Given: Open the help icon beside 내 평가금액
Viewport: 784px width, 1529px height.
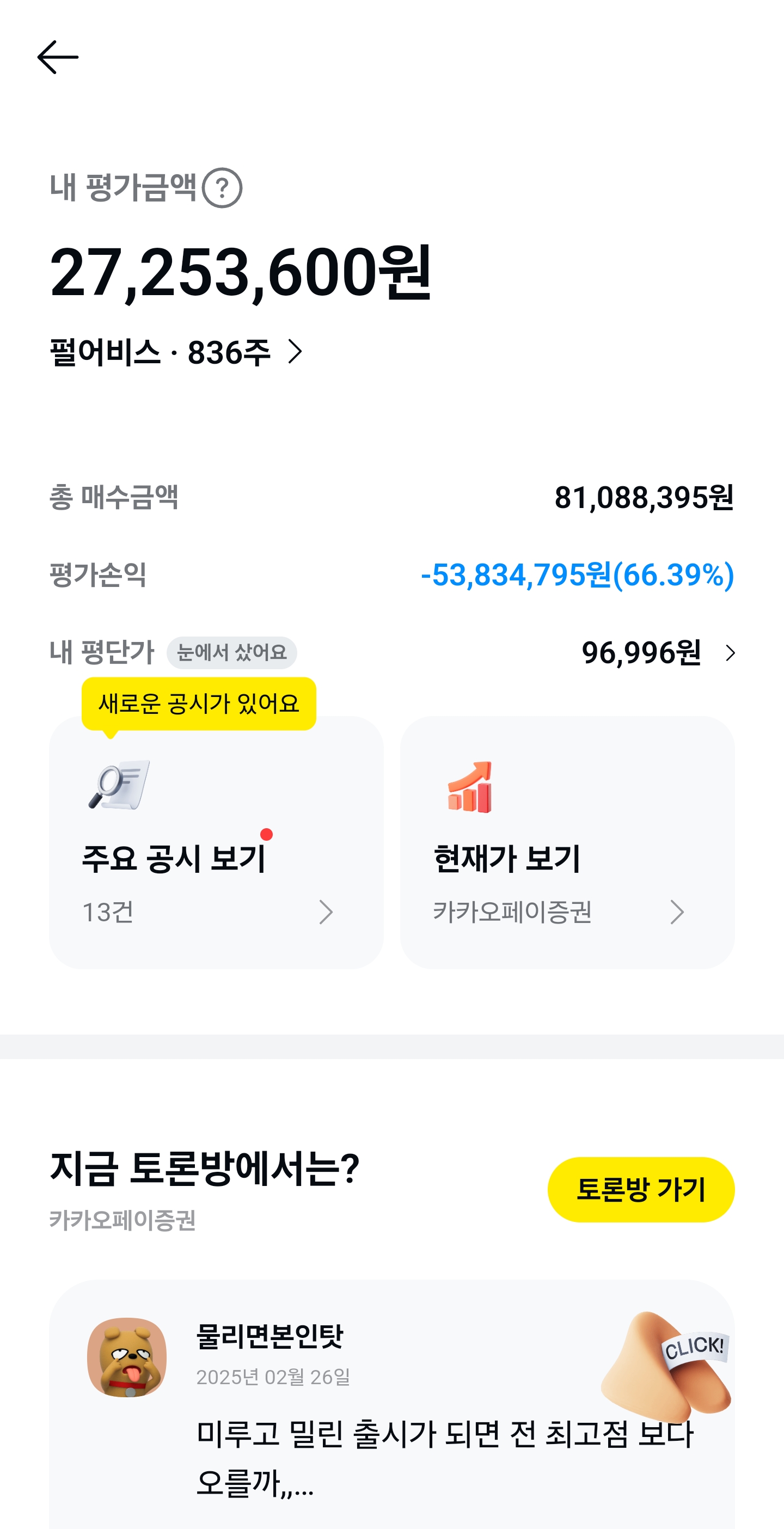Looking at the screenshot, I should [x=222, y=188].
